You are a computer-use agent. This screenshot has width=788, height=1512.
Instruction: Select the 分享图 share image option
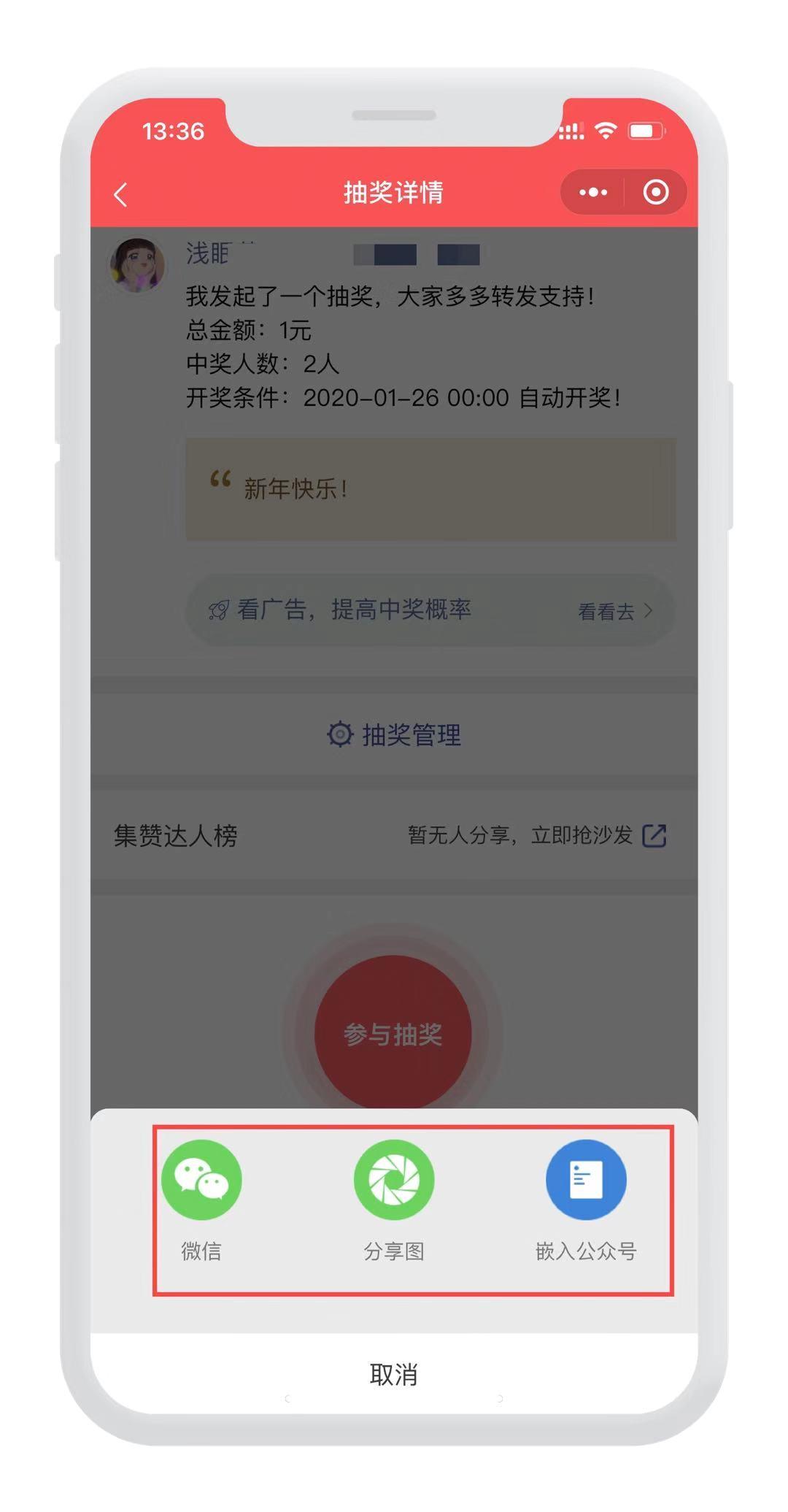(x=394, y=1181)
